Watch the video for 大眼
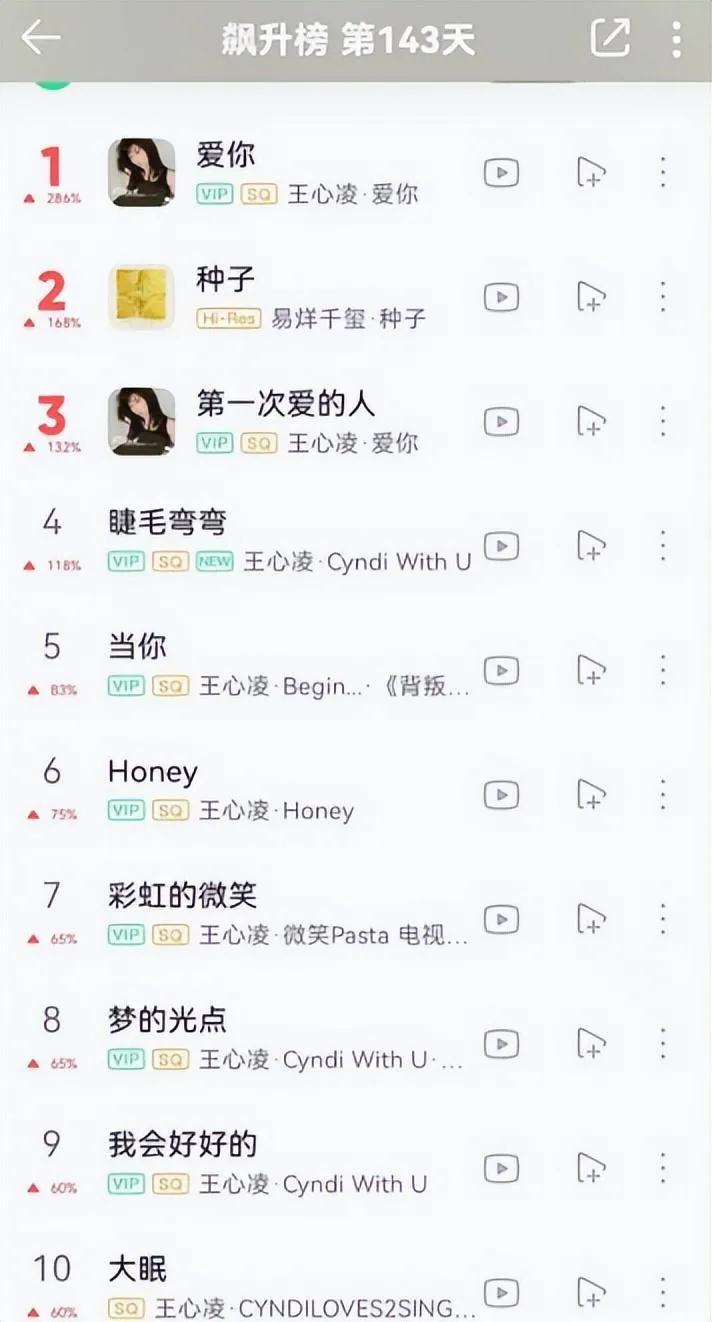The image size is (712, 1322). pos(501,1291)
